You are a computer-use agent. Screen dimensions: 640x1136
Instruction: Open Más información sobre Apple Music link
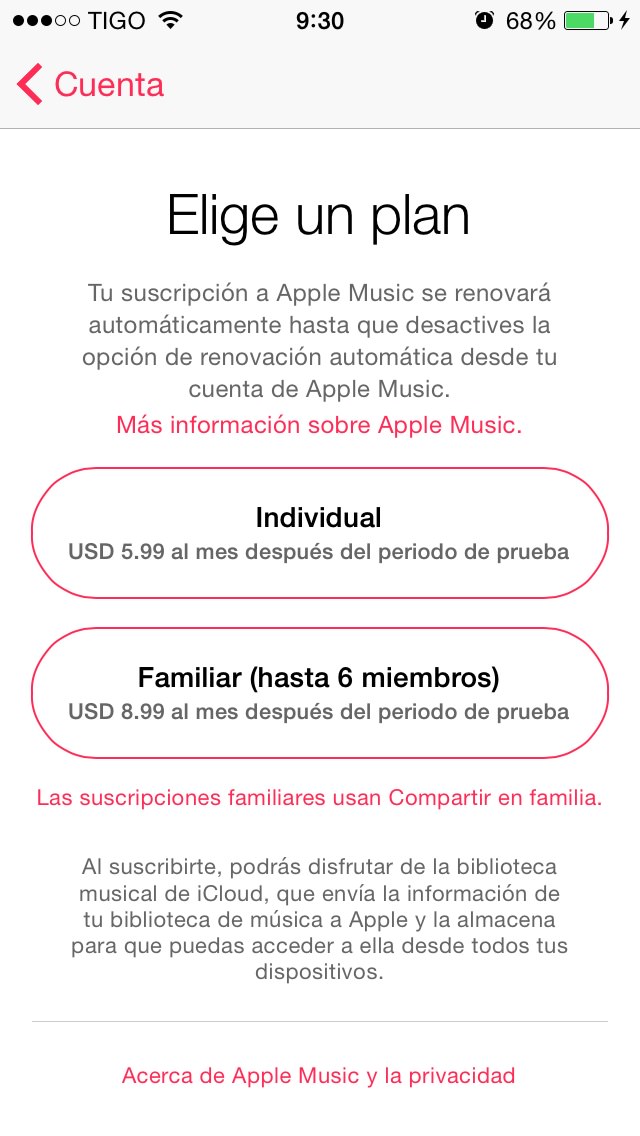pyautogui.click(x=319, y=425)
